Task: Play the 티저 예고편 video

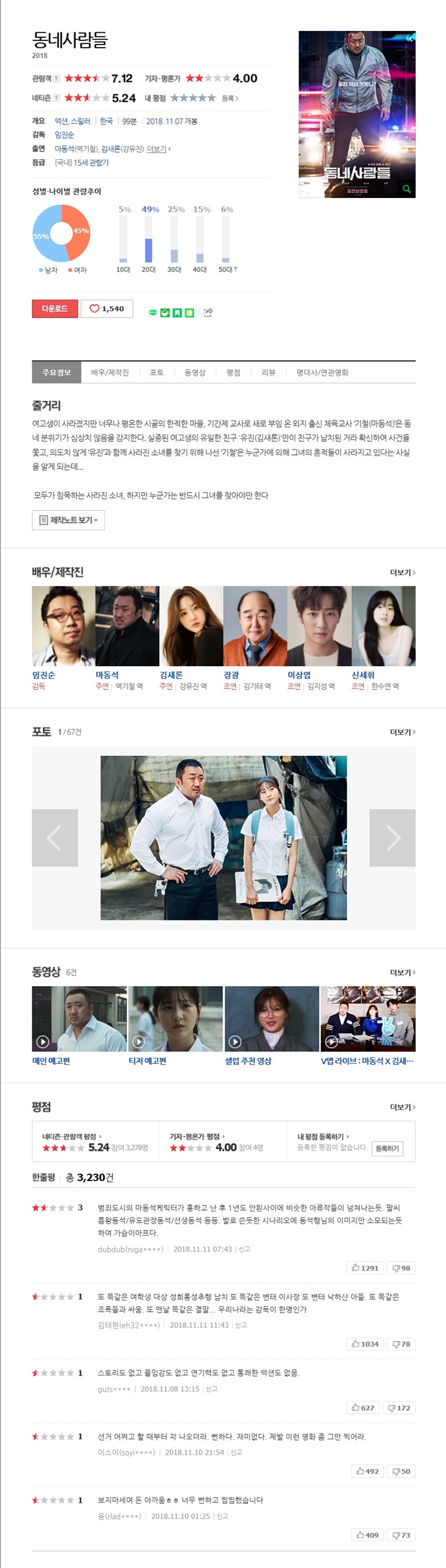Action: coord(175,1019)
